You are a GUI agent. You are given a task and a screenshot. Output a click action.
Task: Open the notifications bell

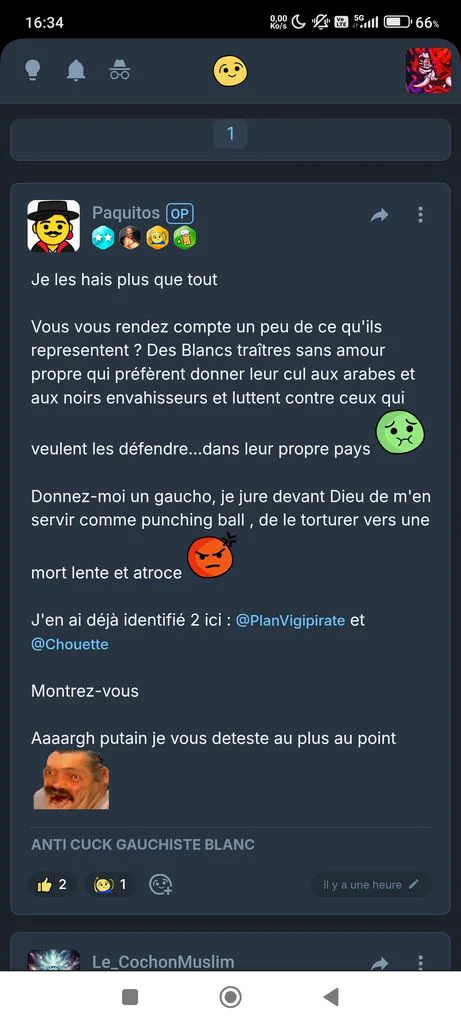[76, 71]
